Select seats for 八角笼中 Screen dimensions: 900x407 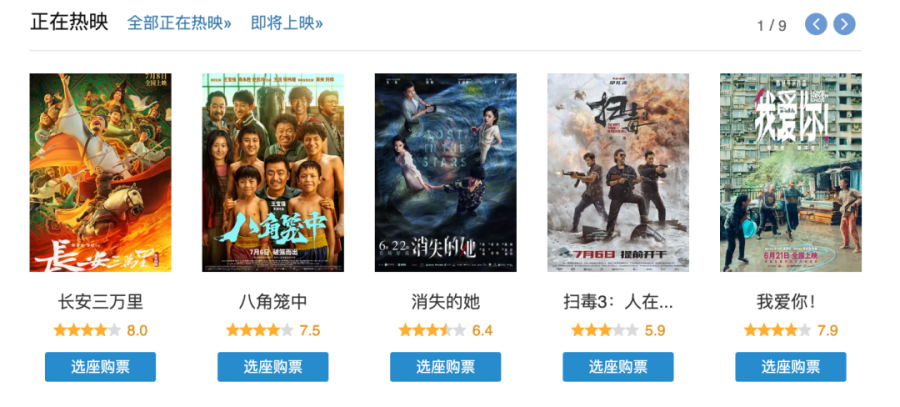click(x=273, y=367)
